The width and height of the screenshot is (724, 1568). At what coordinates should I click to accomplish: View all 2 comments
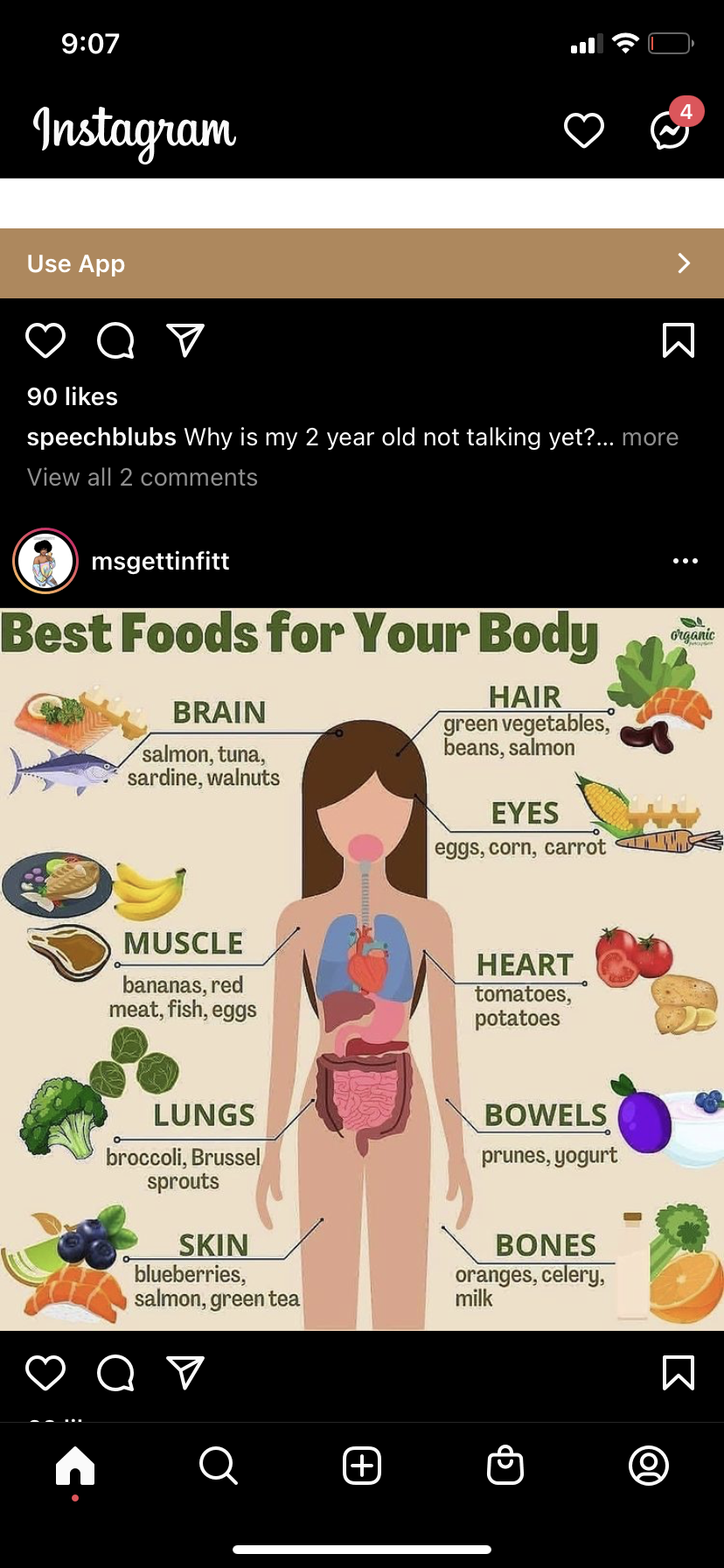[x=143, y=477]
